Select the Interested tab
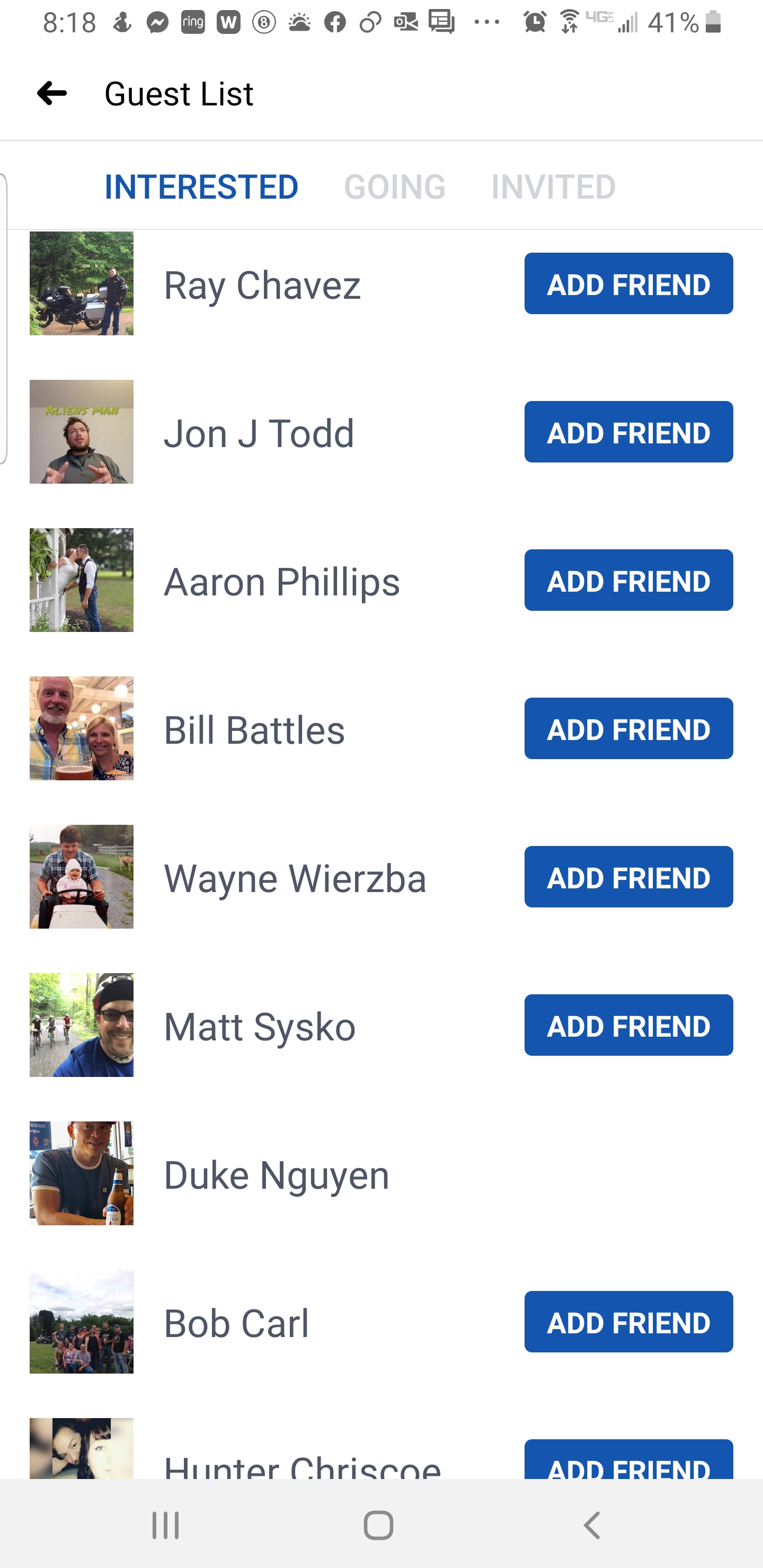Screen dimensions: 763x1568 tap(201, 187)
